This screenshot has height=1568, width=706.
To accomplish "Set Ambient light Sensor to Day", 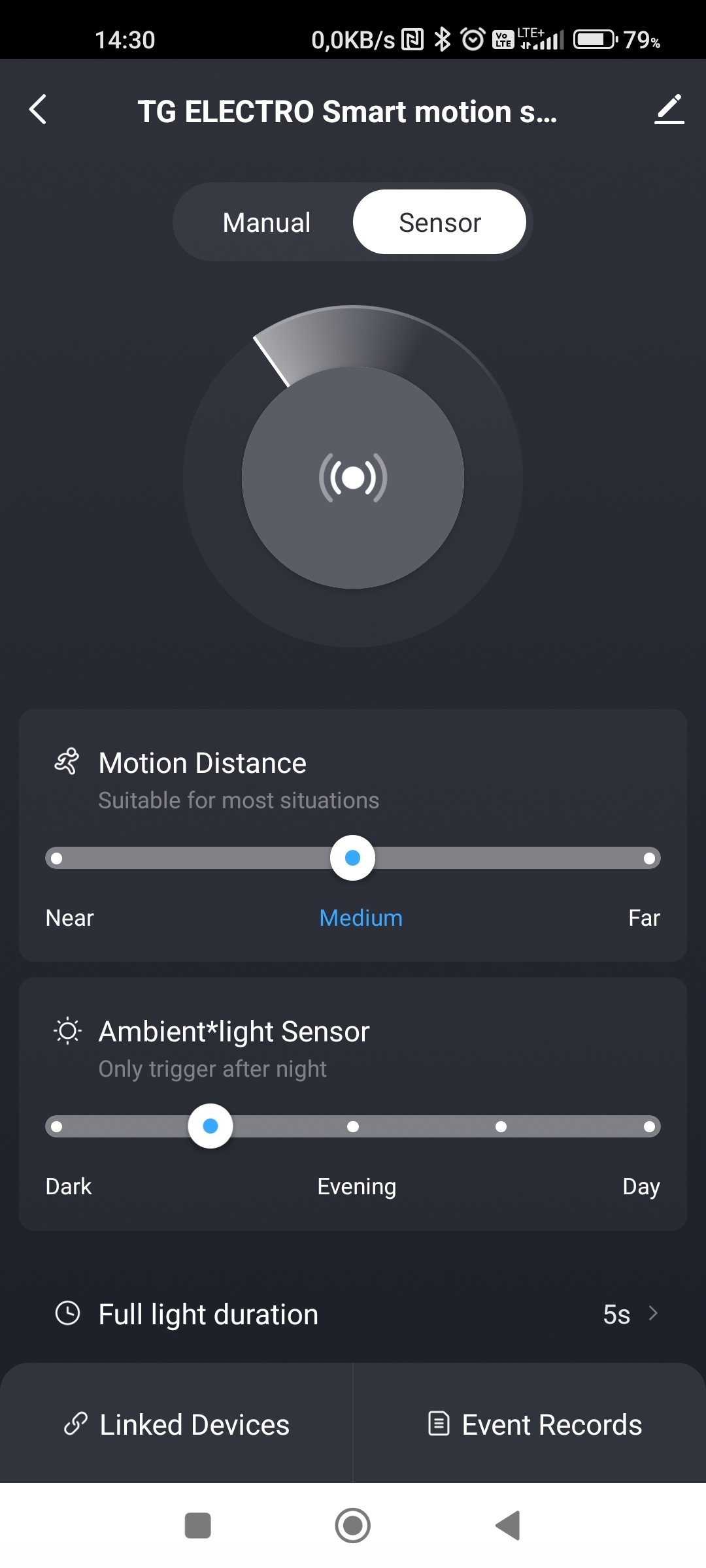I will [648, 1126].
